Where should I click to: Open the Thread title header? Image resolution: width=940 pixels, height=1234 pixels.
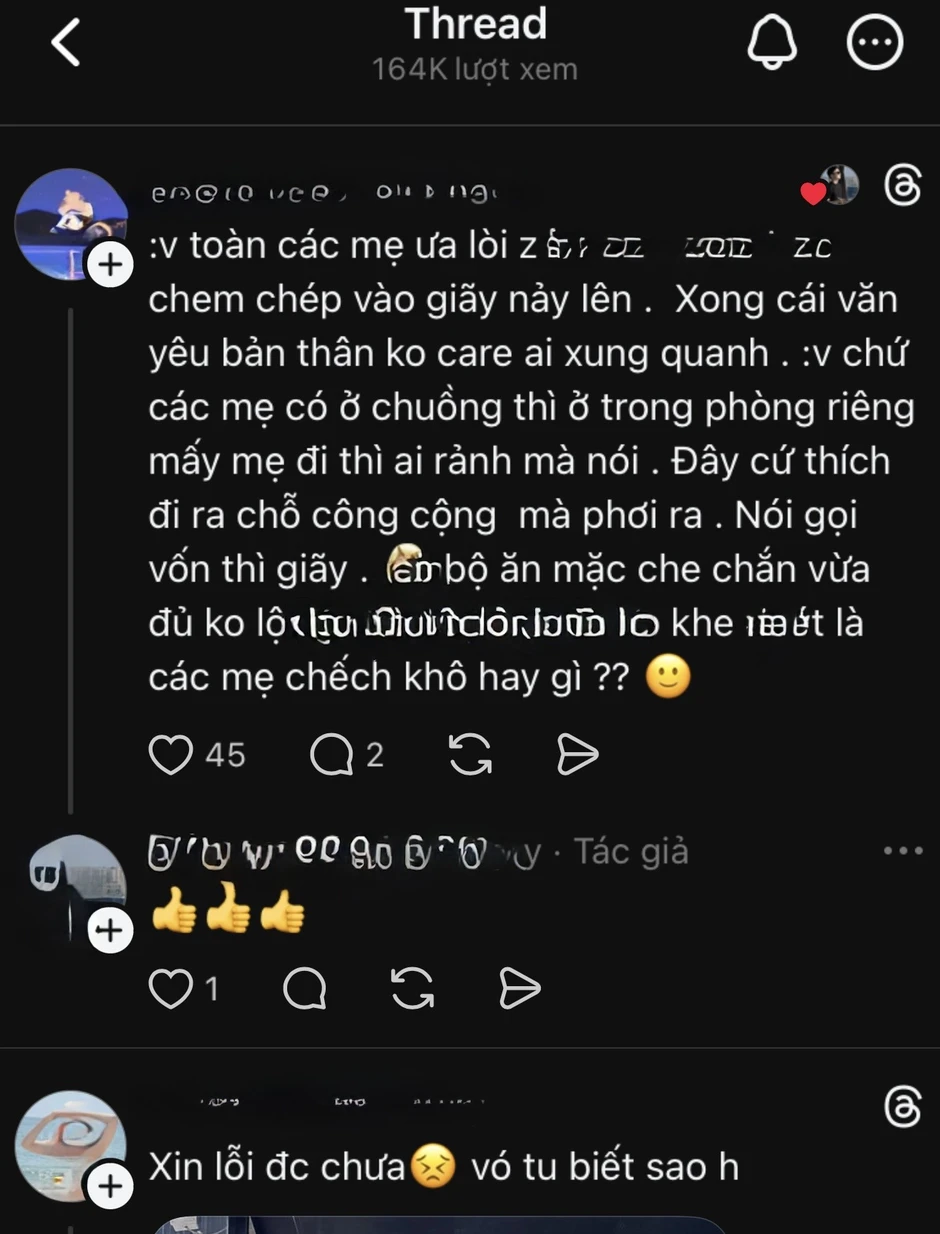475,22
